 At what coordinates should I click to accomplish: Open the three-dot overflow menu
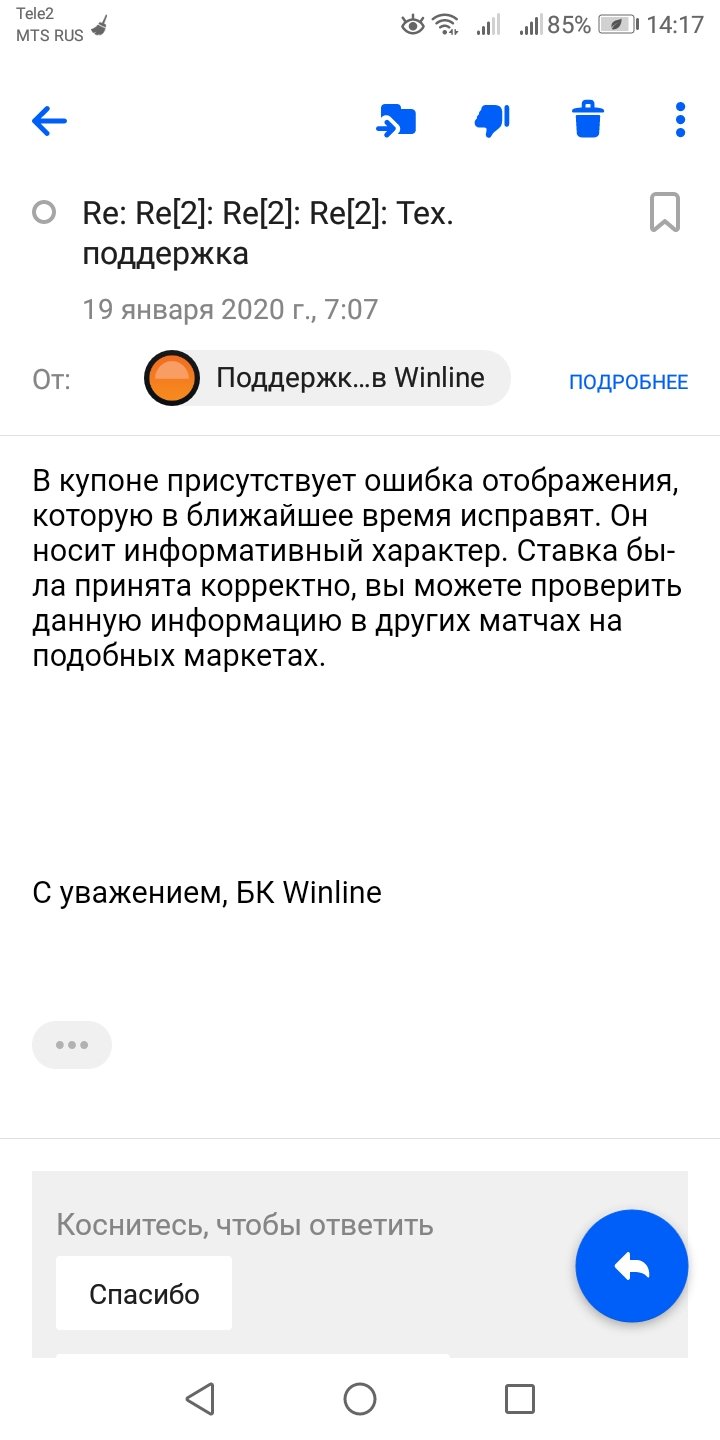coord(680,121)
